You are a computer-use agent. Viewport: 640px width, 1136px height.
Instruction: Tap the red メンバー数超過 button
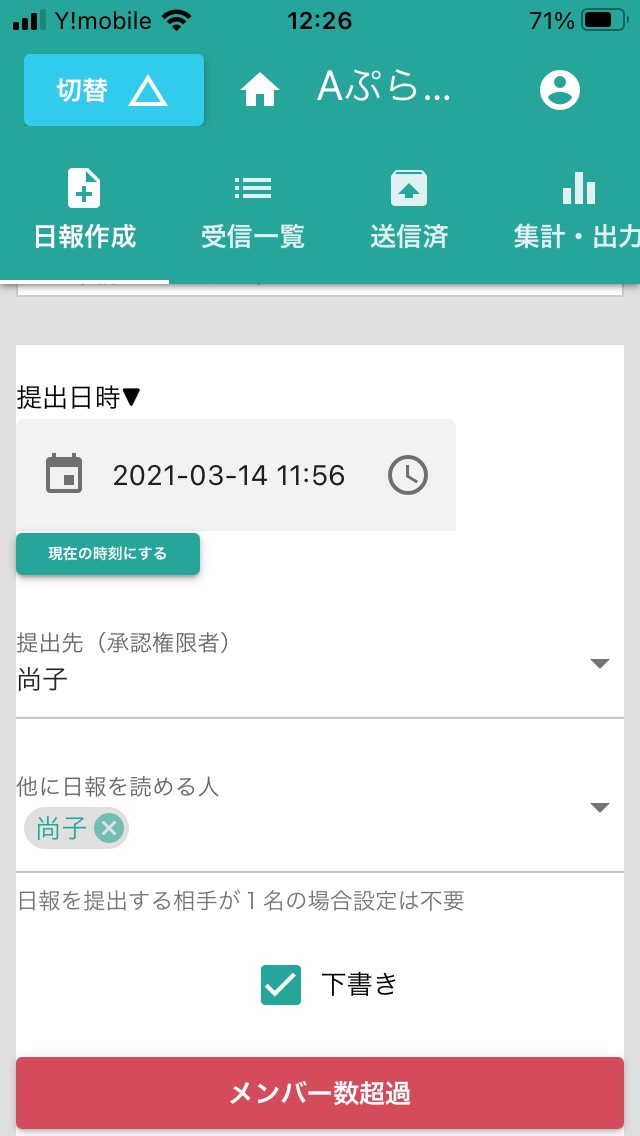[x=320, y=1093]
